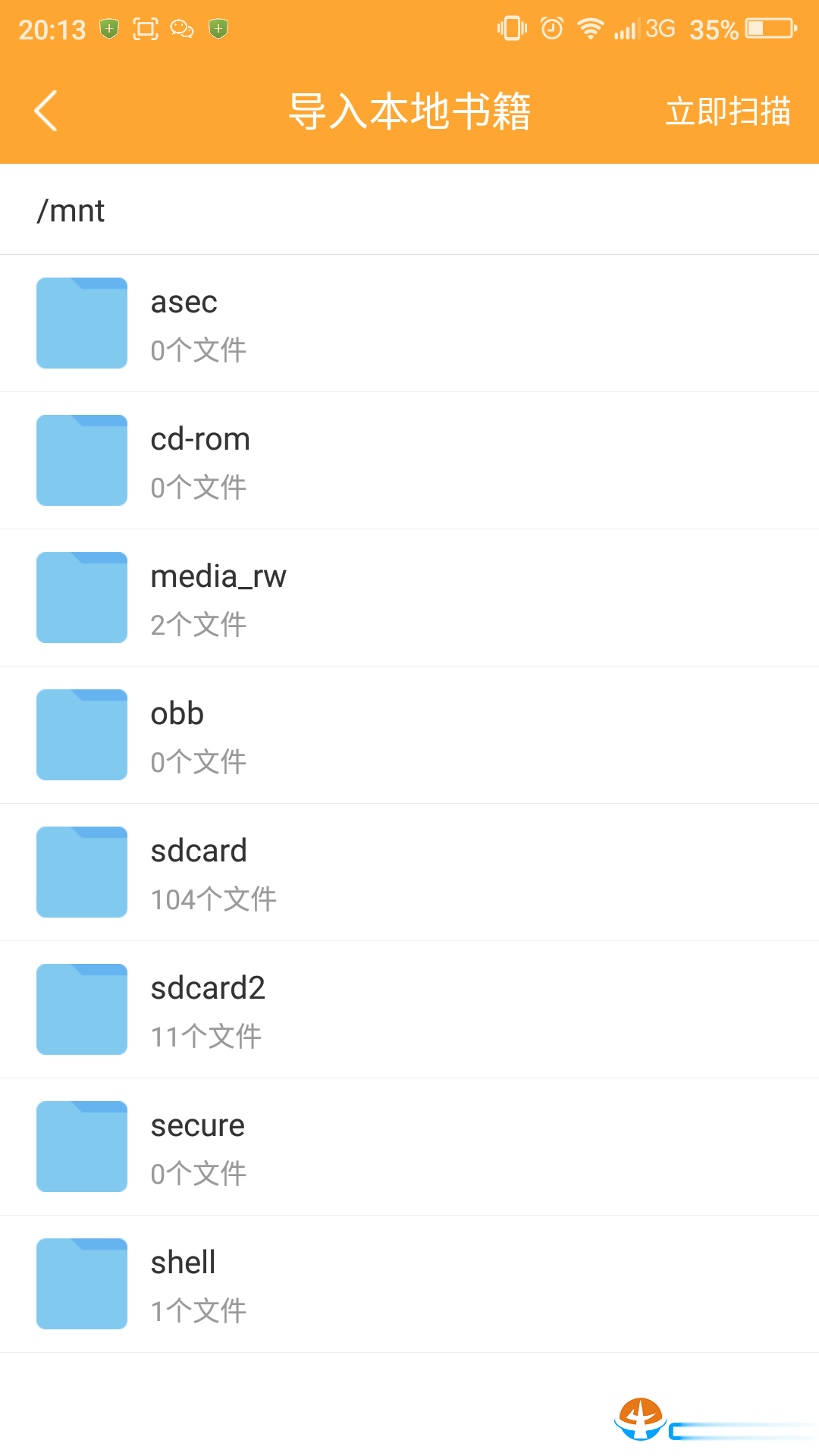Open the shell folder

point(409,1285)
